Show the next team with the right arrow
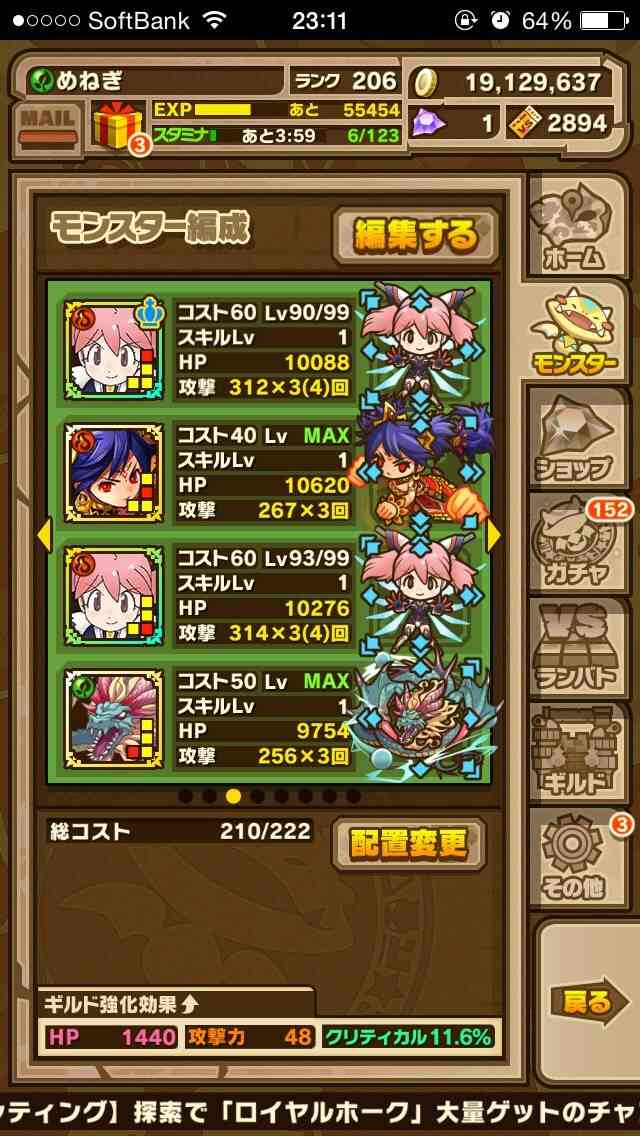This screenshot has width=640, height=1136. [494, 535]
